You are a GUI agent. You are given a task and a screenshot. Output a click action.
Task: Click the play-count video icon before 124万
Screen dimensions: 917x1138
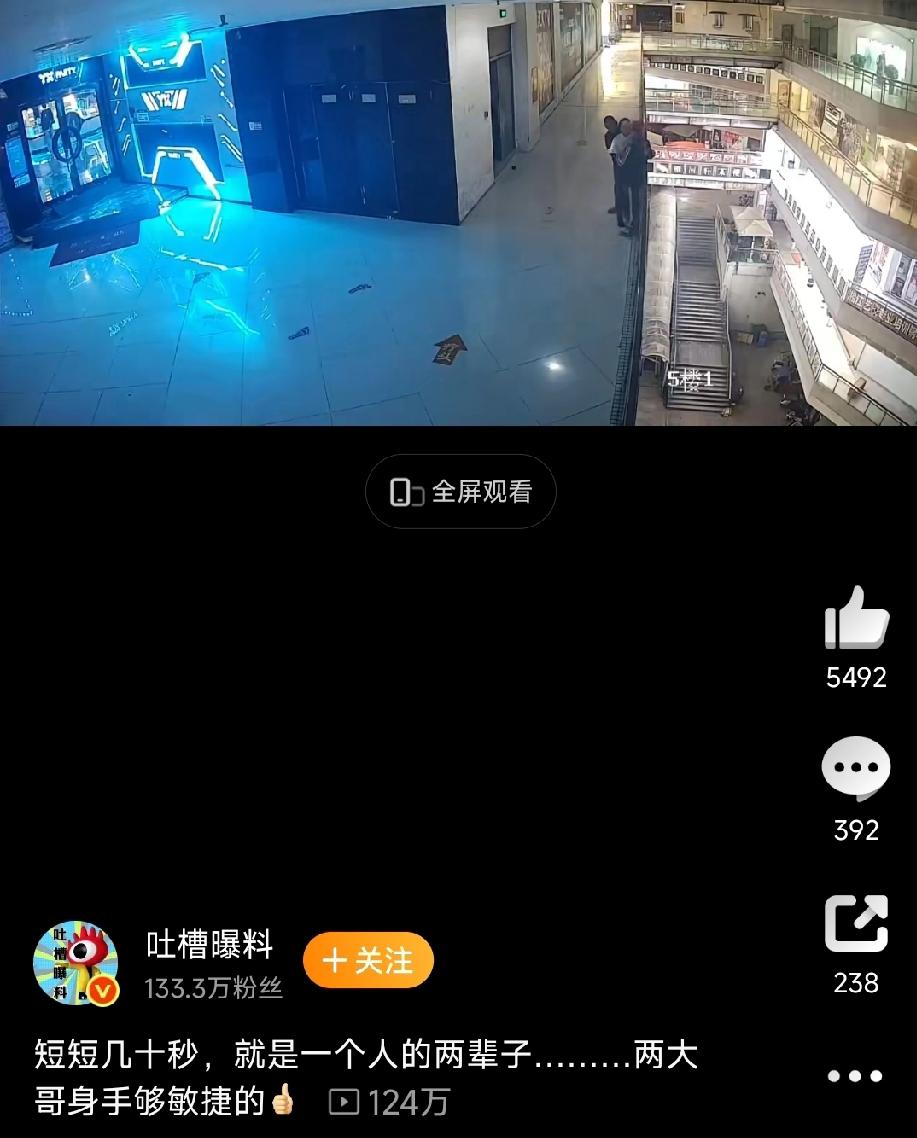[343, 1095]
